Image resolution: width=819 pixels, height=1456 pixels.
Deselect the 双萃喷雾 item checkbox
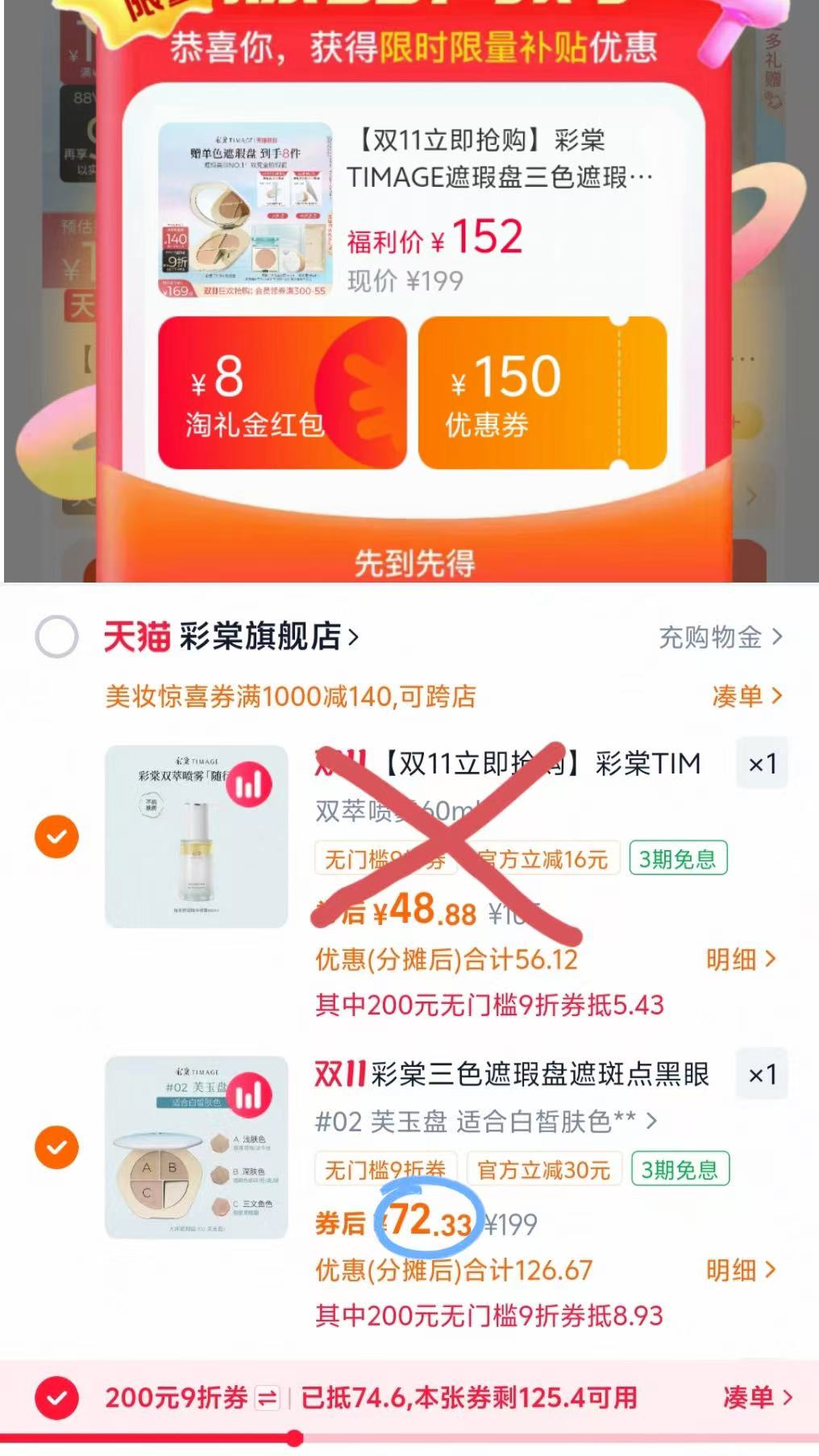56,836
